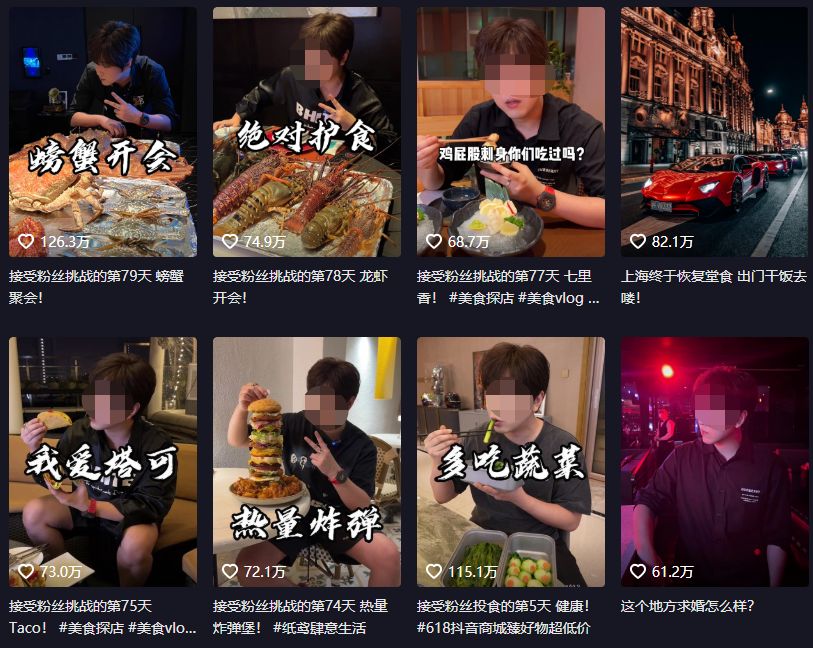The width and height of the screenshot is (813, 648).
Task: Open the 我爱塔可 Taco video
Action: (x=103, y=462)
